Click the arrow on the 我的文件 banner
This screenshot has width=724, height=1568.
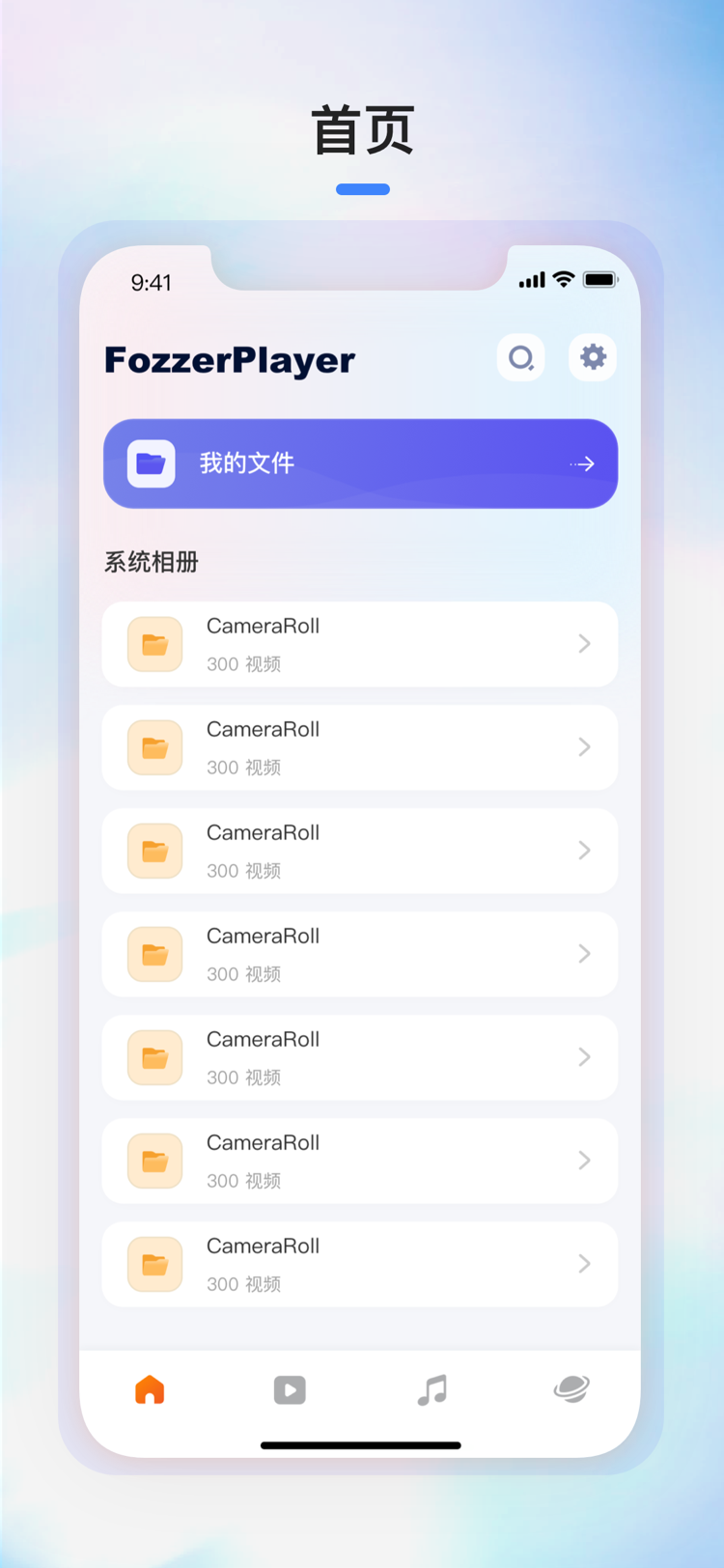click(583, 463)
